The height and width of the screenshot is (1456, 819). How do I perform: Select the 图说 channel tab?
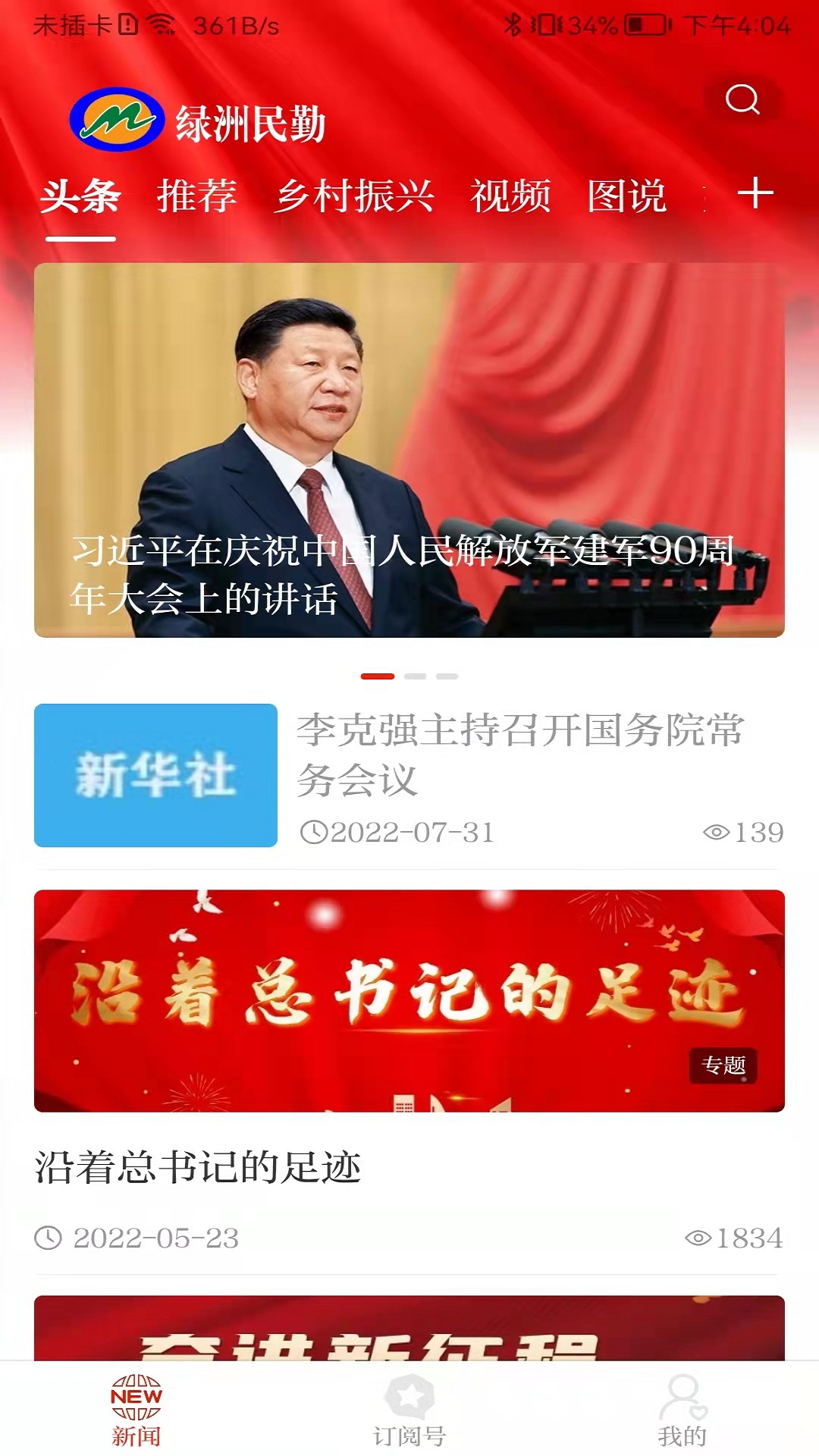pyautogui.click(x=629, y=195)
